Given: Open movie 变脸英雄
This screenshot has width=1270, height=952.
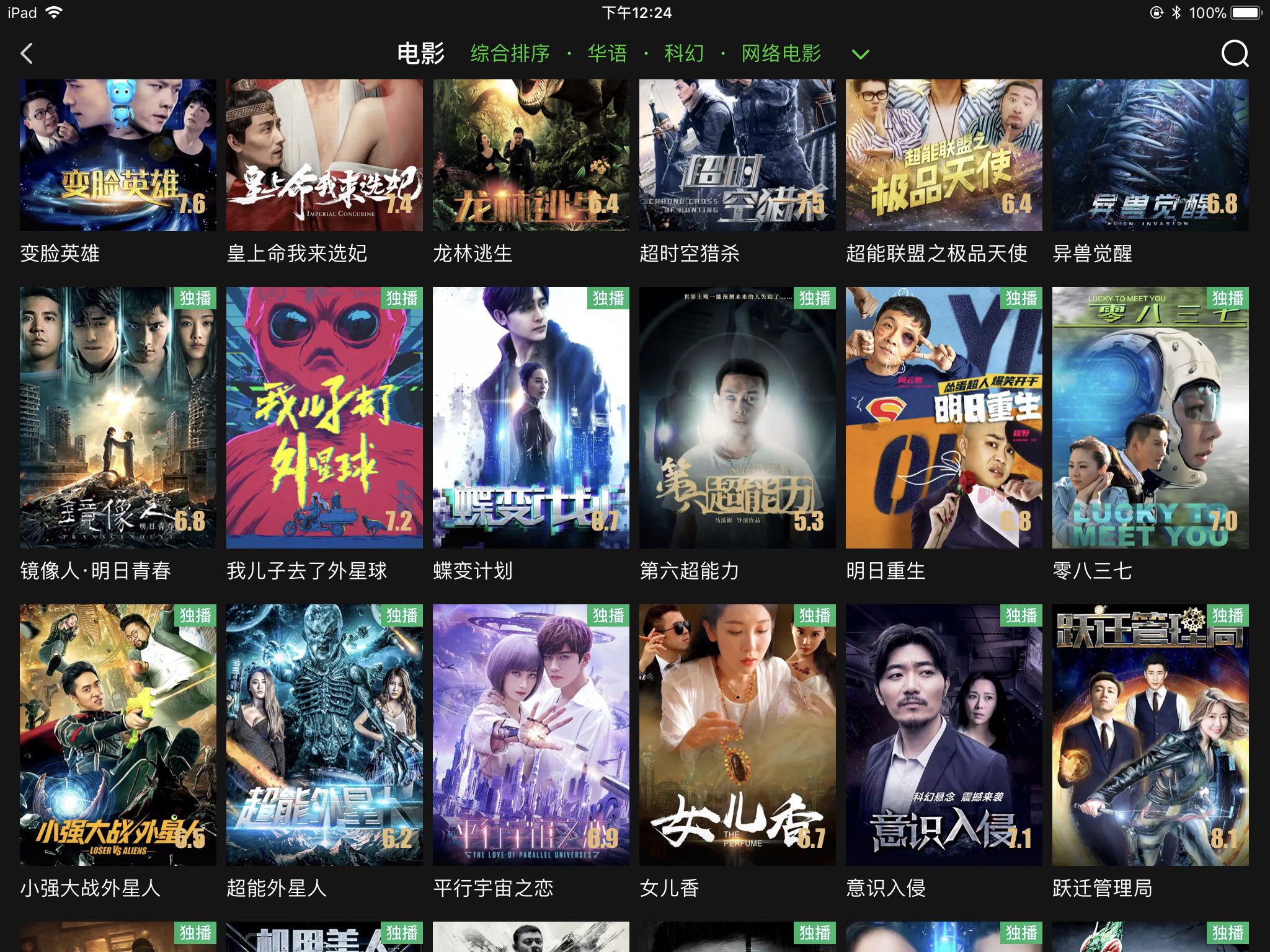Looking at the screenshot, I should pyautogui.click(x=118, y=155).
